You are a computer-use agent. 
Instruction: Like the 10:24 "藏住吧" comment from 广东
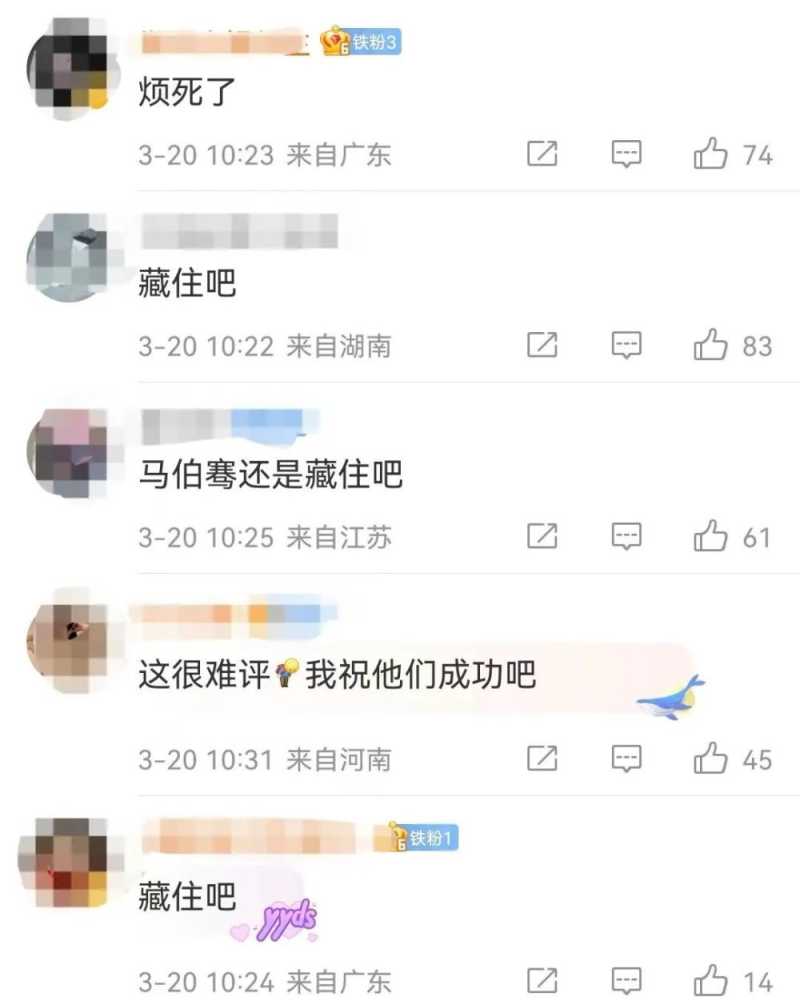click(710, 981)
